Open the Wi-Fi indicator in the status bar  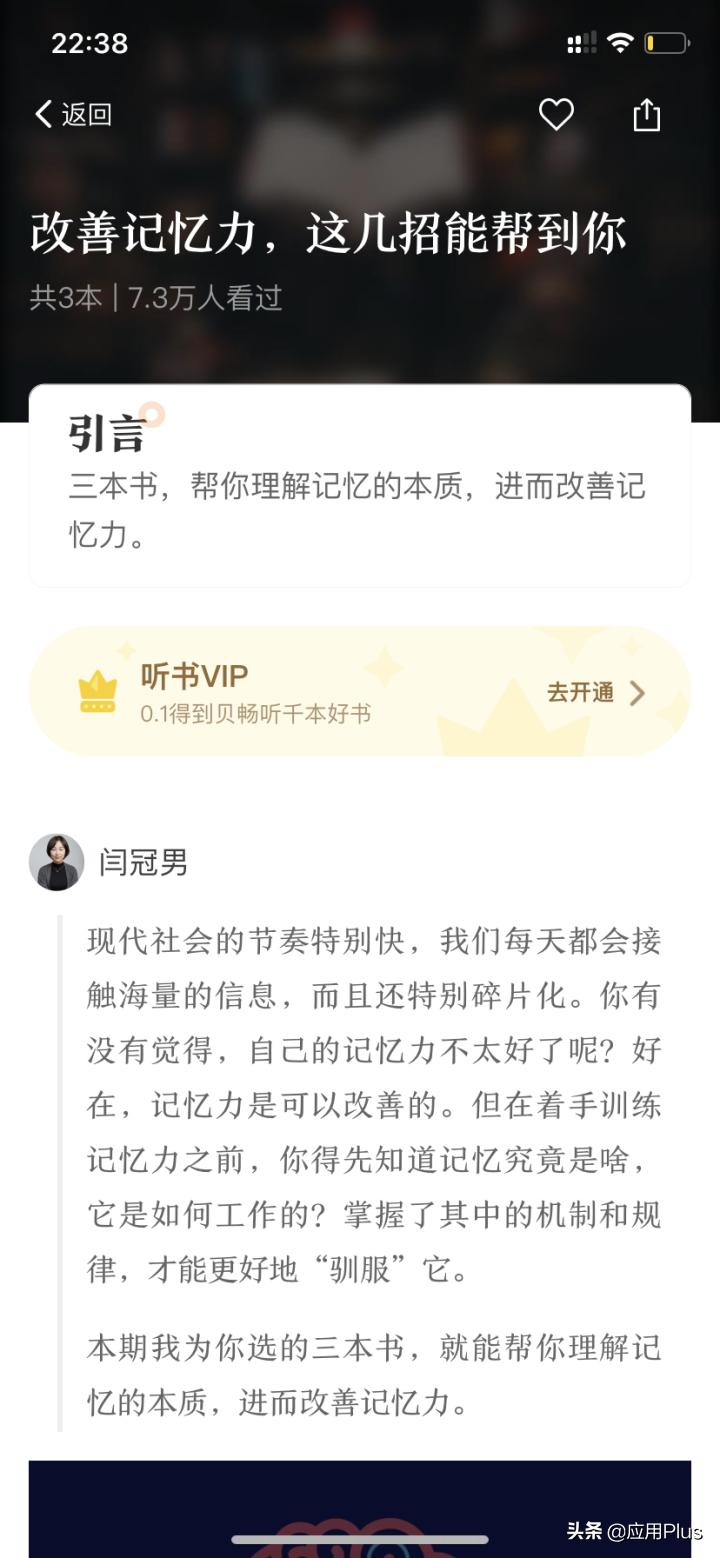point(620,41)
